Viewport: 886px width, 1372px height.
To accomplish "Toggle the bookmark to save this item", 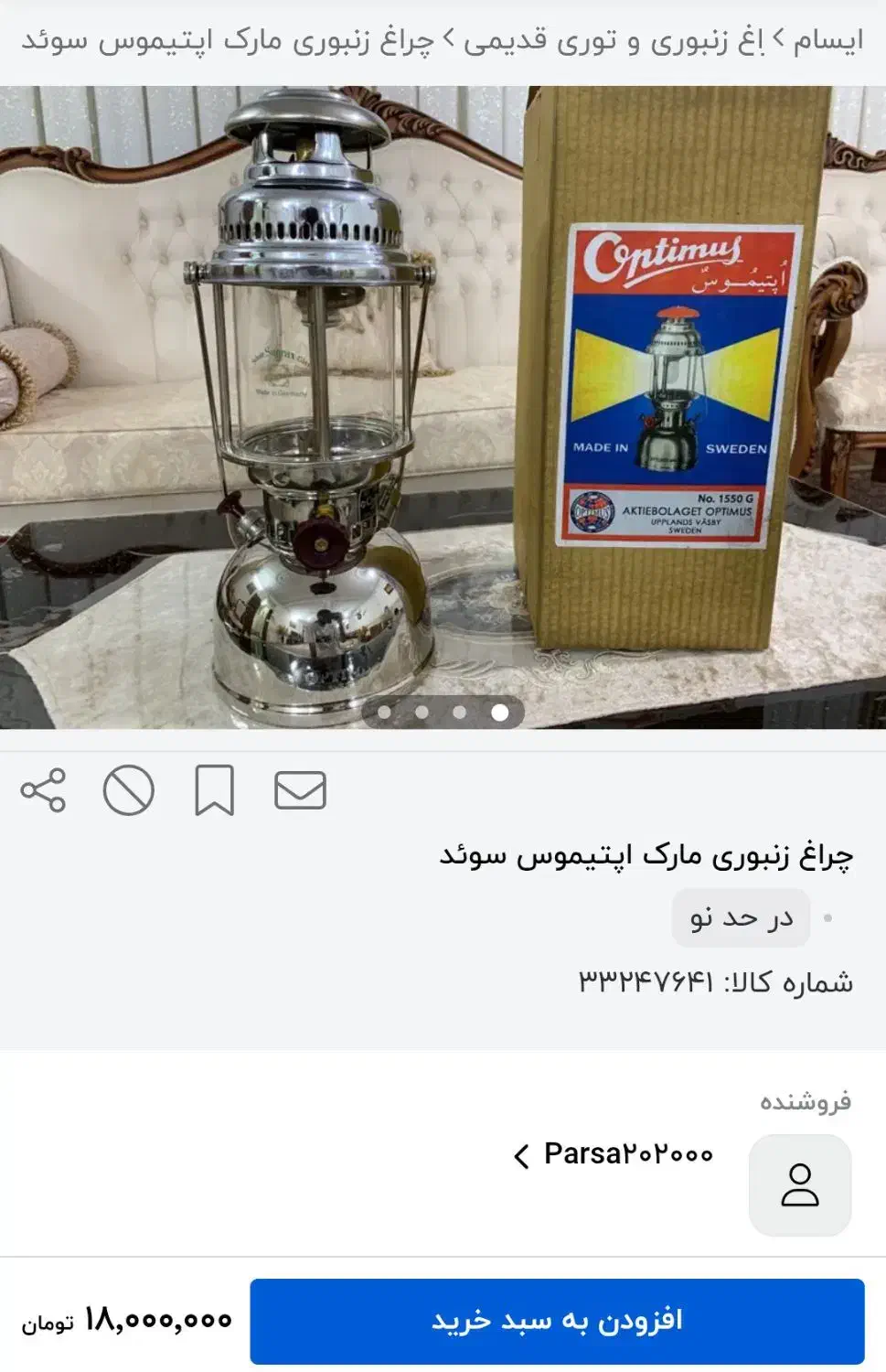I will click(214, 790).
